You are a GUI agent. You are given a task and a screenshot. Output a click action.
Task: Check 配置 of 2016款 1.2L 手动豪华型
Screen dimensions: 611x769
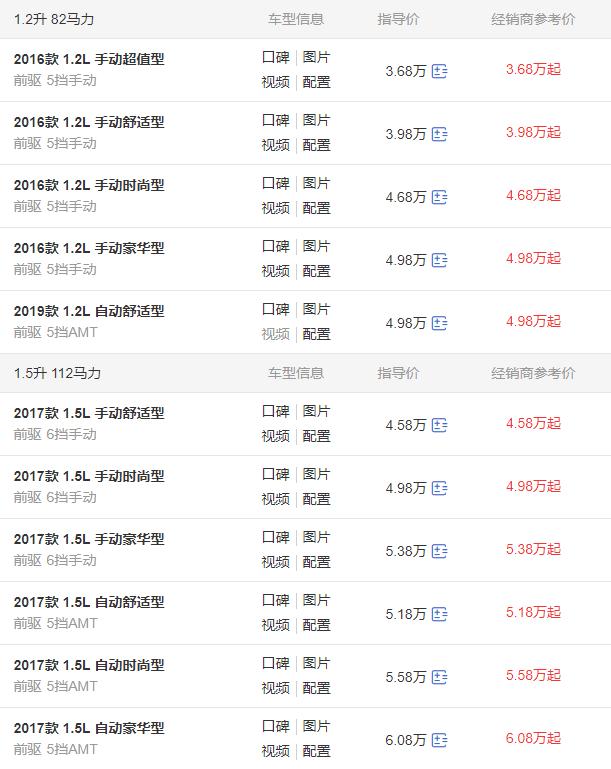coord(316,271)
